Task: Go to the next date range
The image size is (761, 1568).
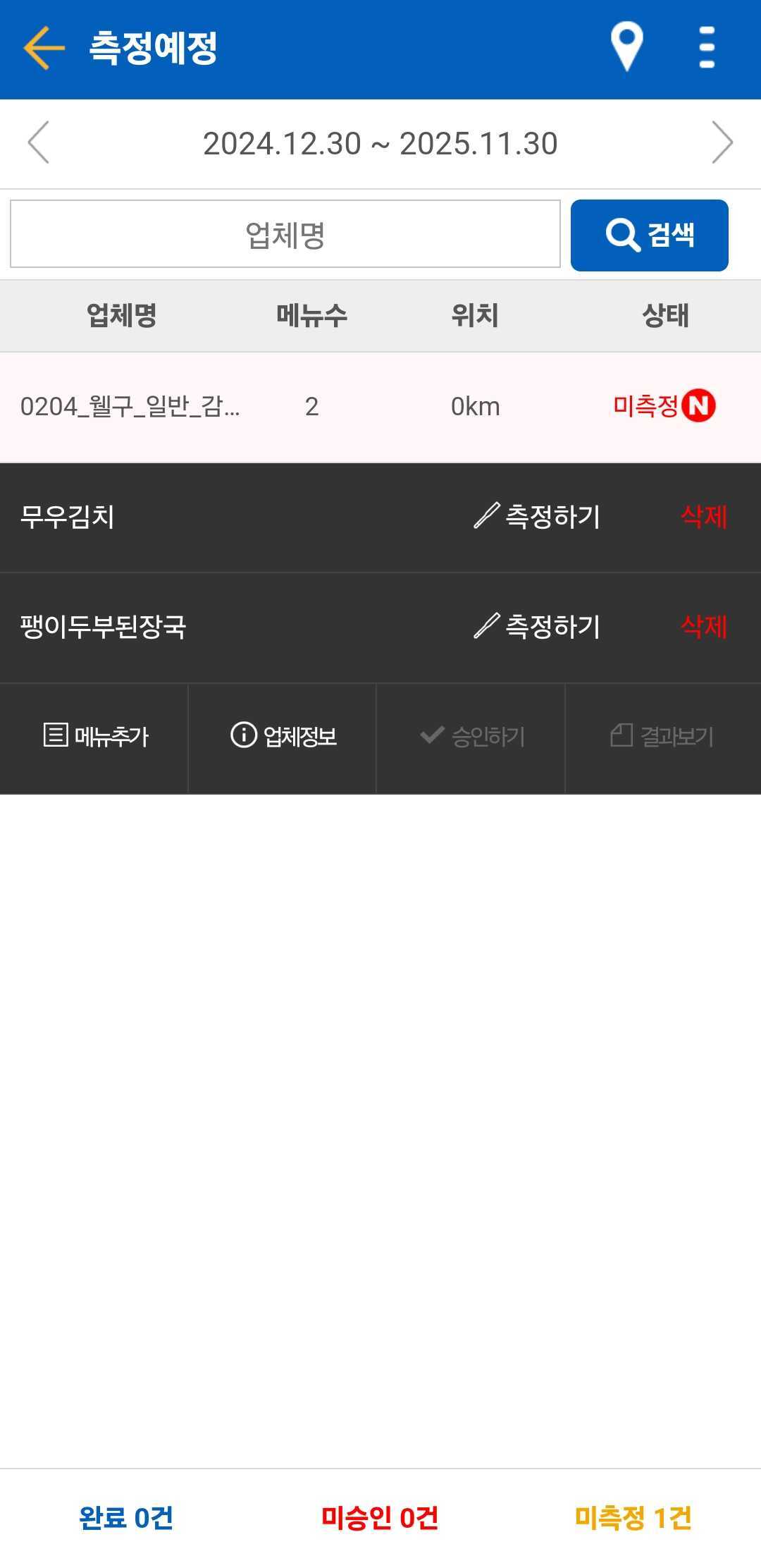Action: coord(722,143)
